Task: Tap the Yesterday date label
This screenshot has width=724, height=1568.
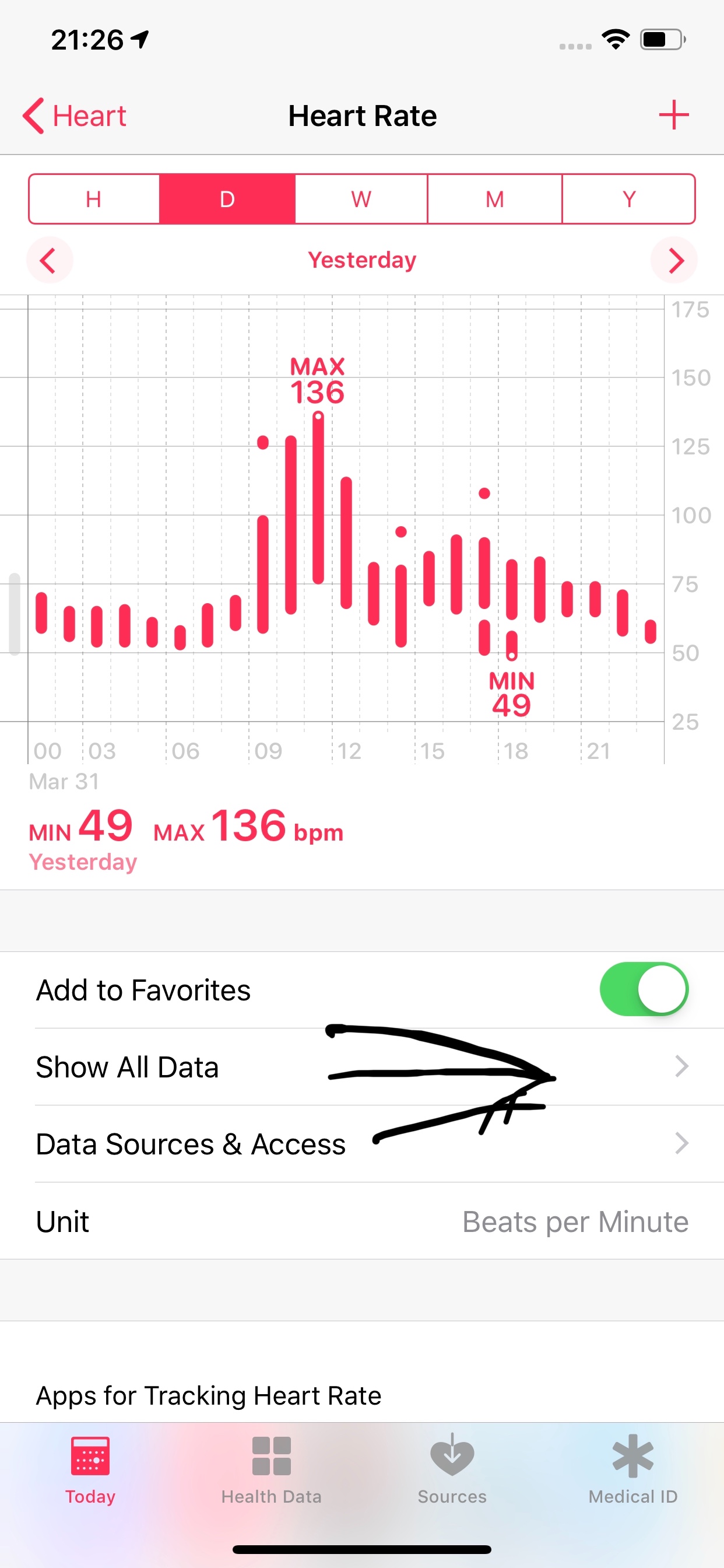Action: 361,260
